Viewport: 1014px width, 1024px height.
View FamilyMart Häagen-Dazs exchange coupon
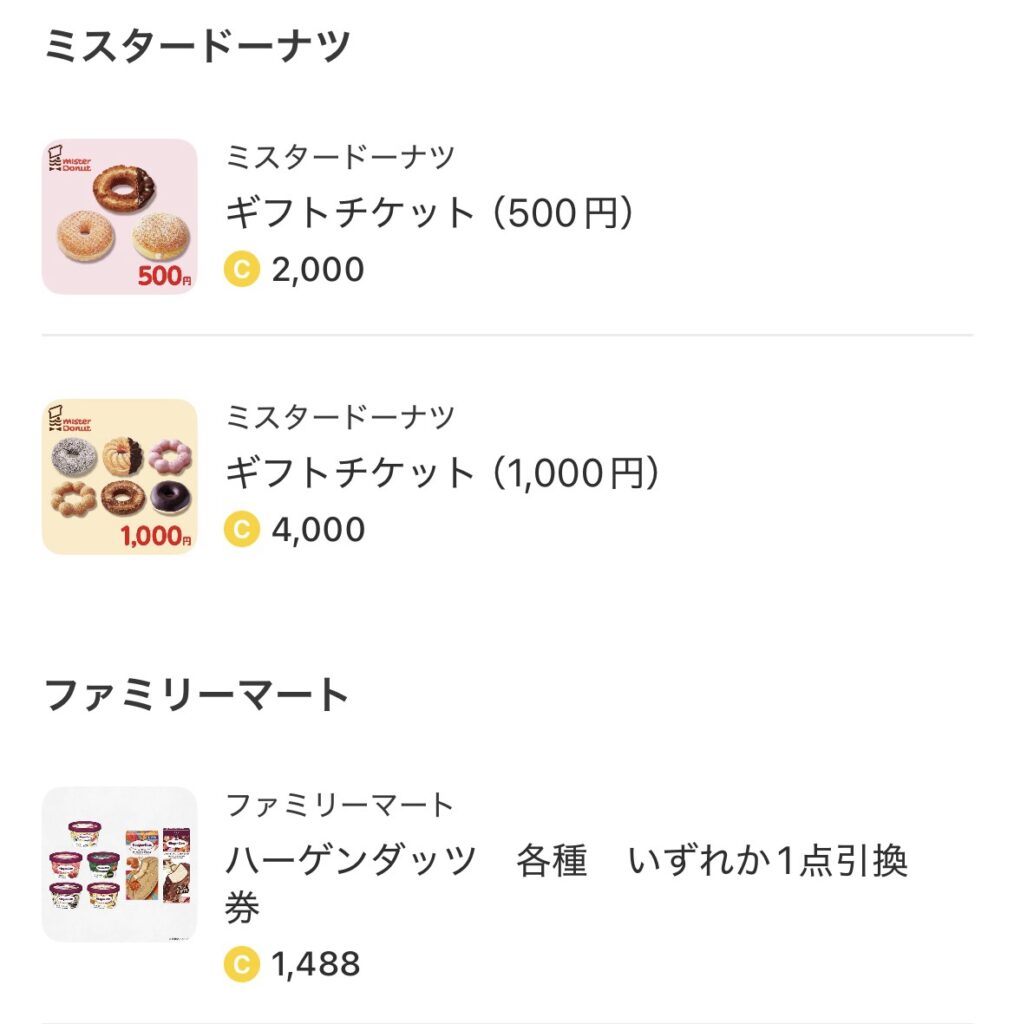(565, 862)
